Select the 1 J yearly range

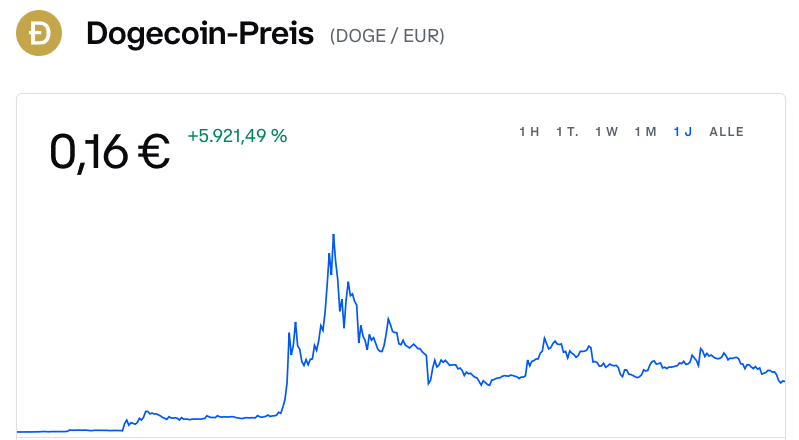(683, 132)
